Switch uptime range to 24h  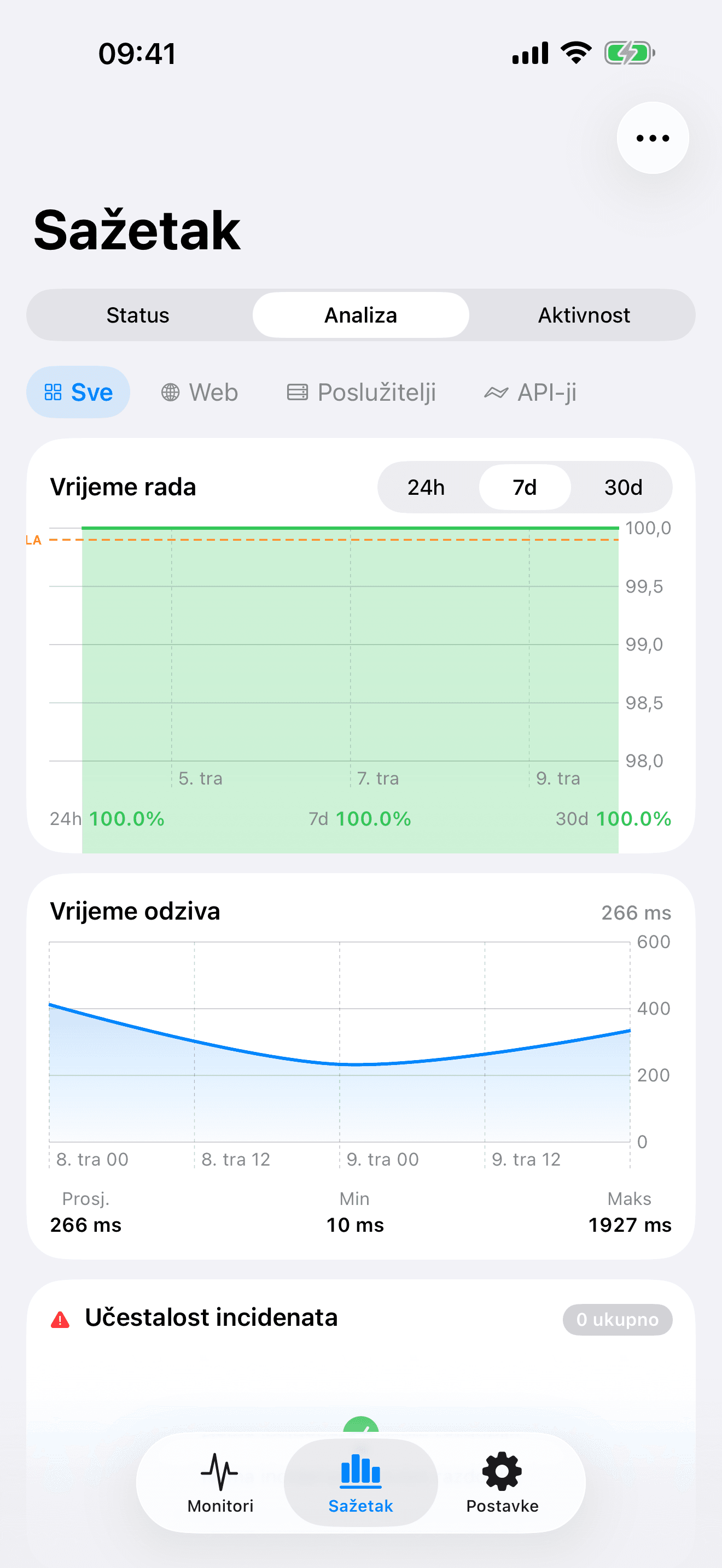[x=426, y=487]
